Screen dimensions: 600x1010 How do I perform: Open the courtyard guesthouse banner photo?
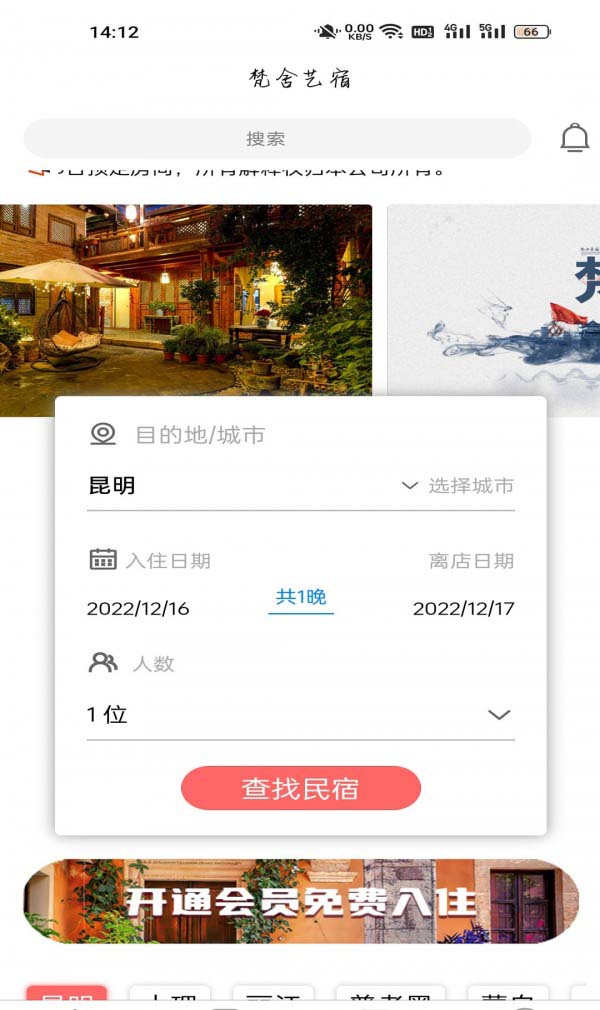coord(186,300)
